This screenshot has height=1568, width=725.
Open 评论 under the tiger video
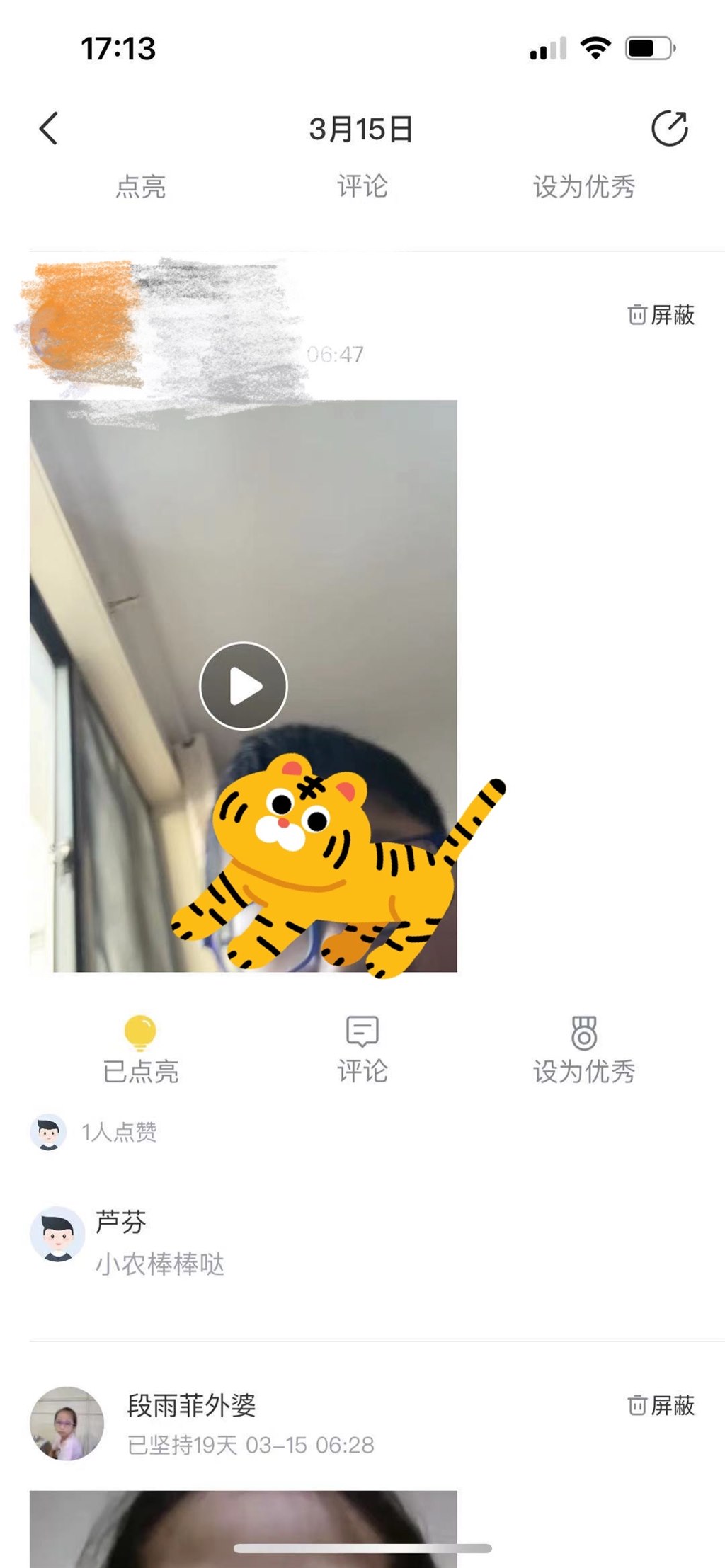click(x=362, y=1050)
